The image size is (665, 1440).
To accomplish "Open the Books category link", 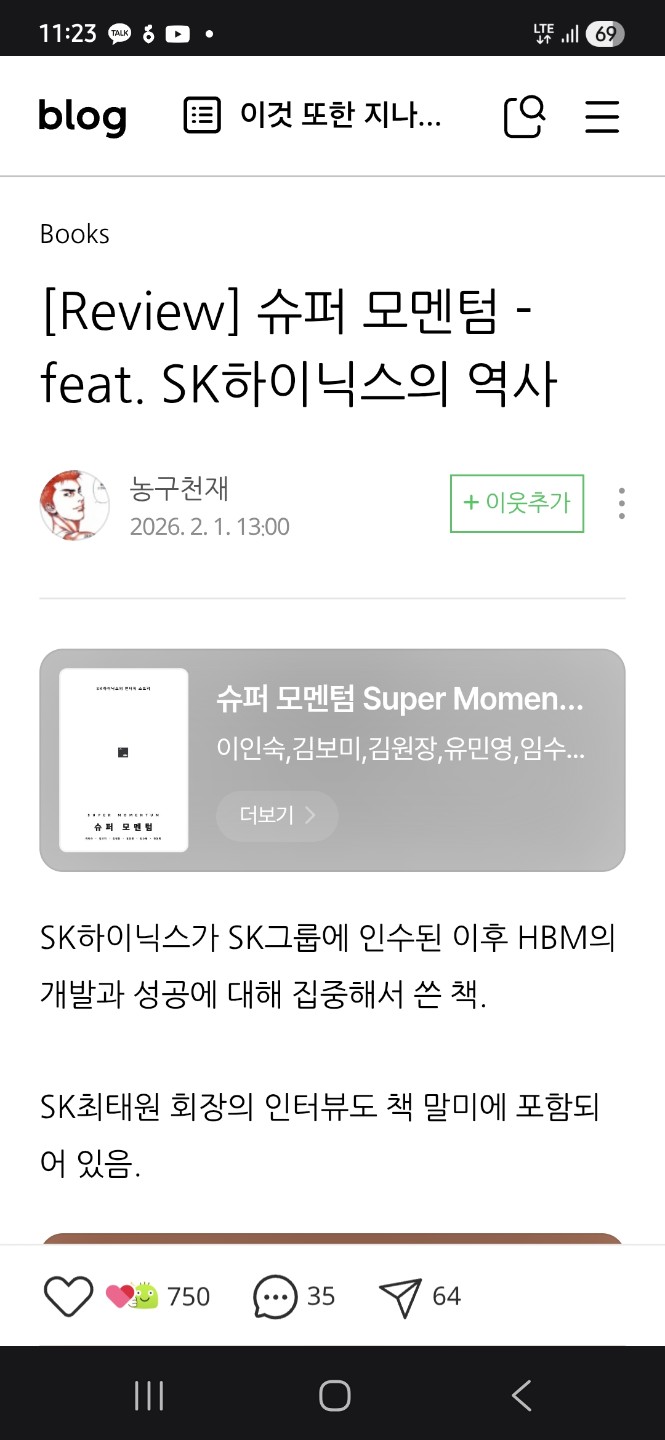I will [74, 234].
